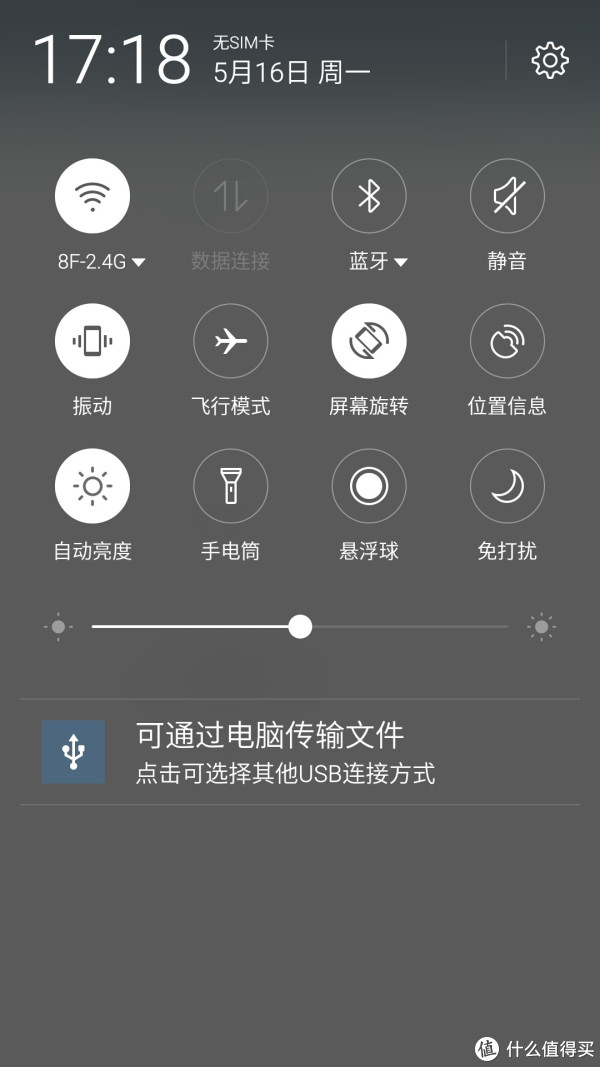Switch on the flashlight (手电筒)
Image resolution: width=600 pixels, height=1067 pixels.
click(231, 486)
